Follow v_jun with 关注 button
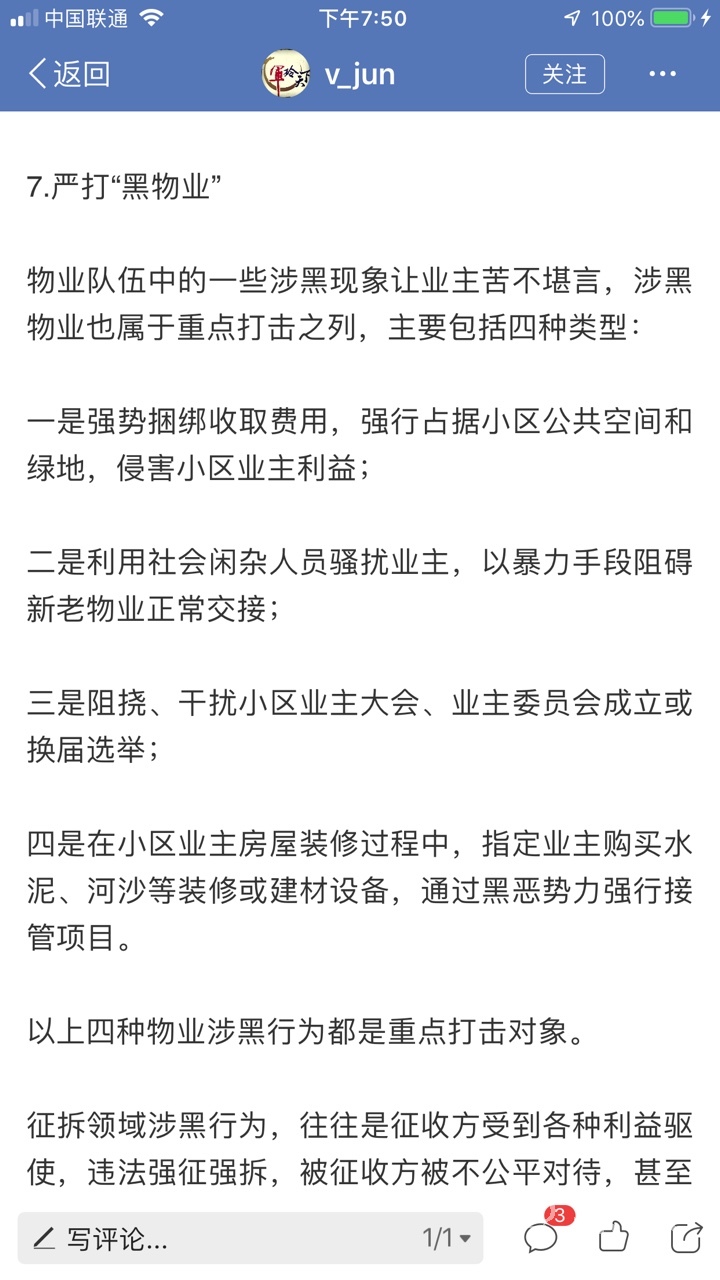Viewport: 720px width, 1280px height. coord(564,74)
